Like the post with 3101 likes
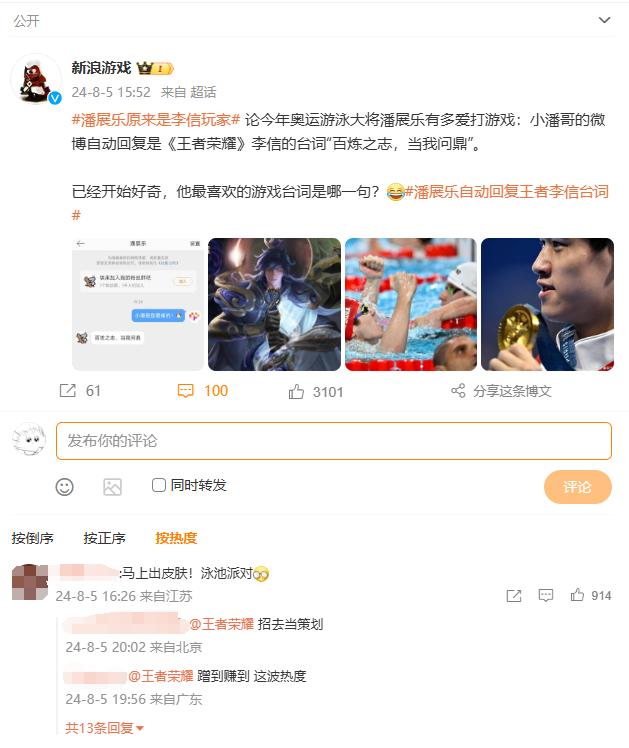The width and height of the screenshot is (629, 748). point(316,391)
